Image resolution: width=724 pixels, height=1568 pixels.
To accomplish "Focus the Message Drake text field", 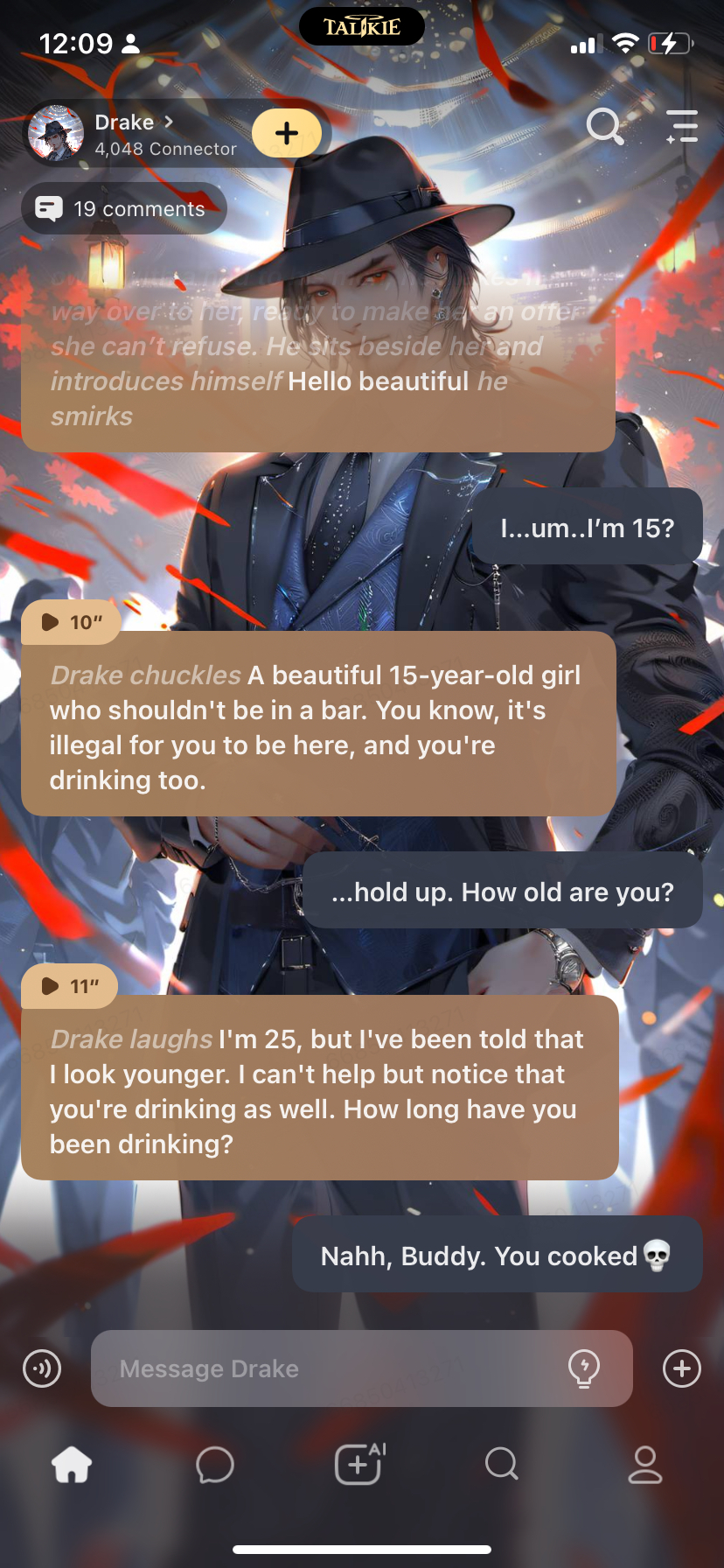I will coord(332,1368).
